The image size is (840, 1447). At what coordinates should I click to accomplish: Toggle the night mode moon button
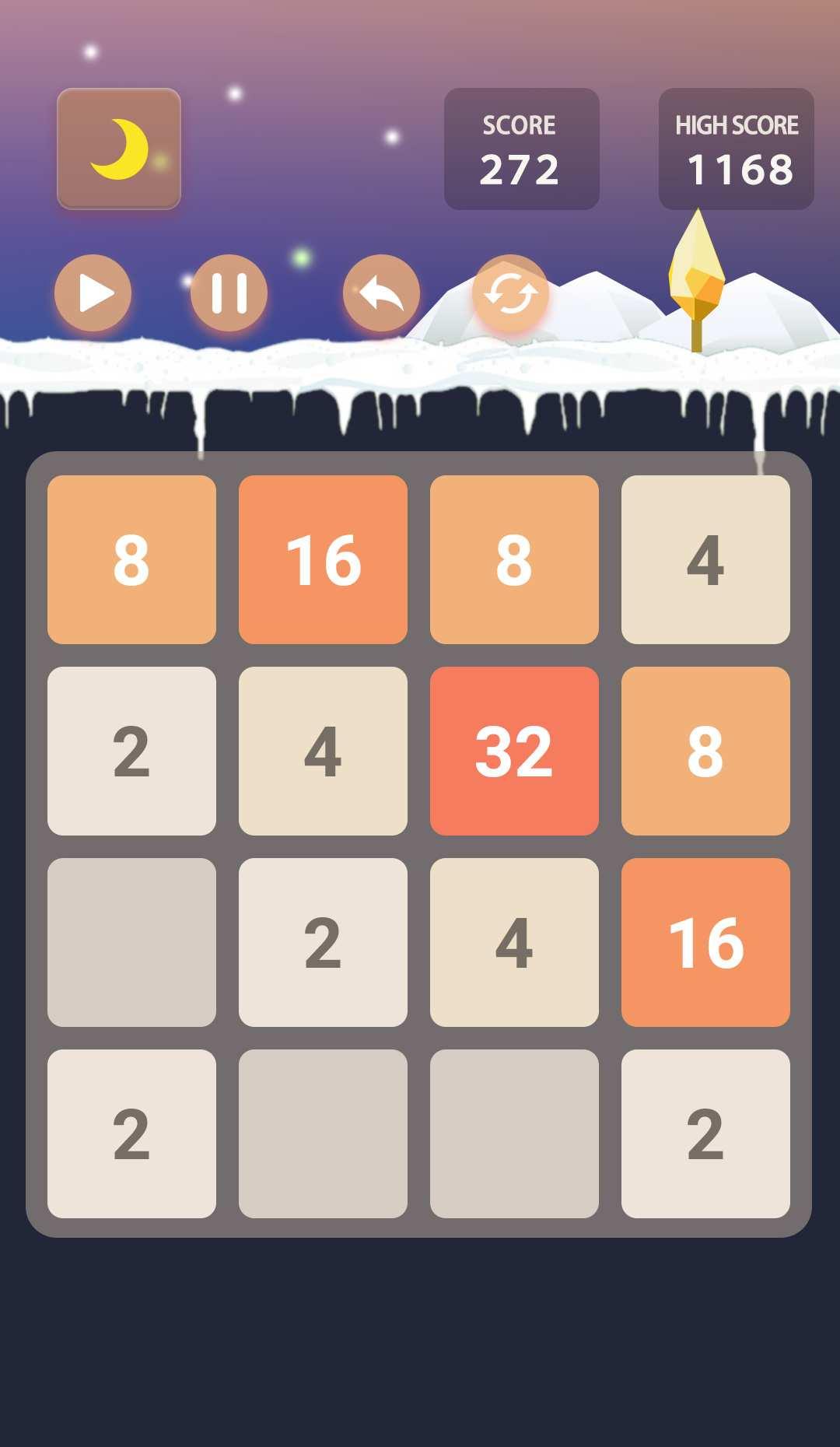(119, 149)
